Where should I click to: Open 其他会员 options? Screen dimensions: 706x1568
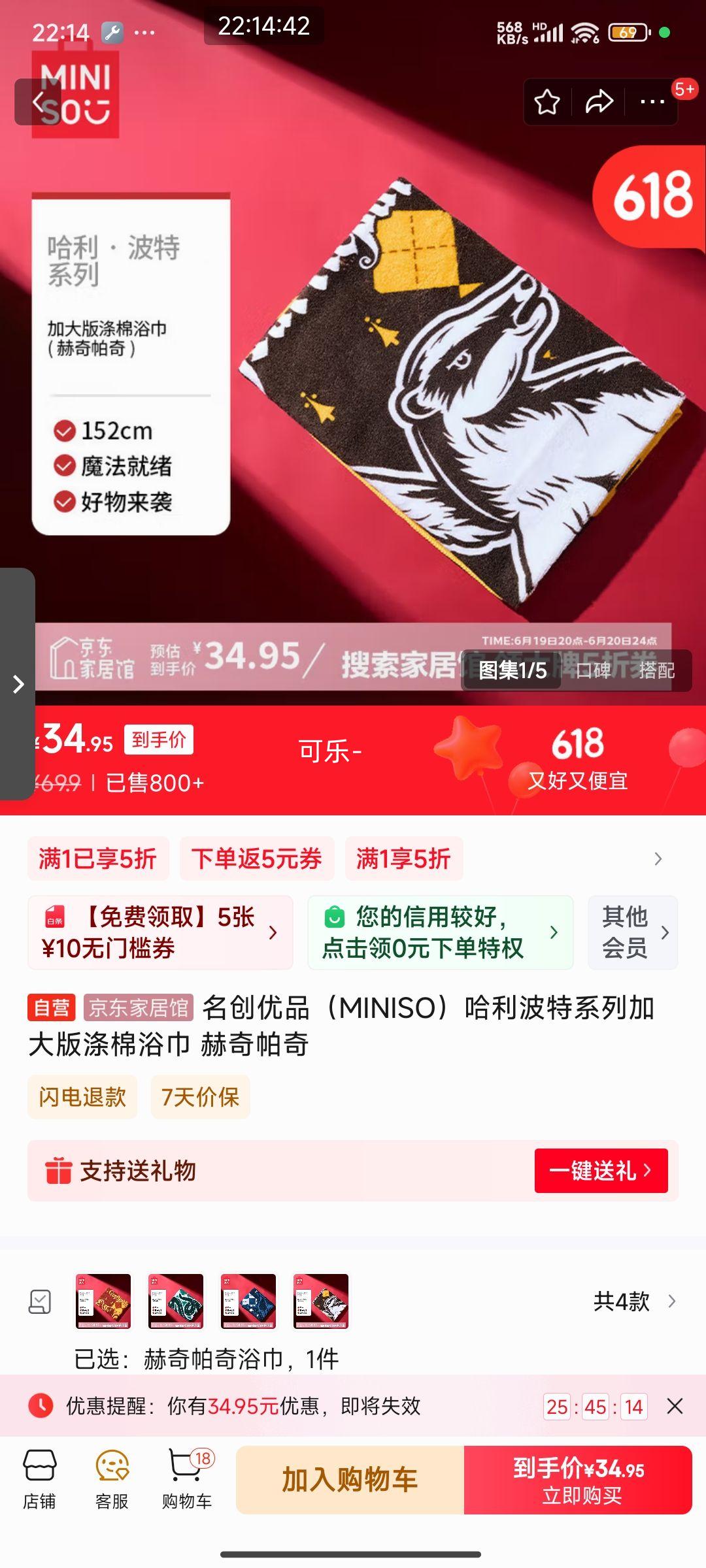point(633,932)
